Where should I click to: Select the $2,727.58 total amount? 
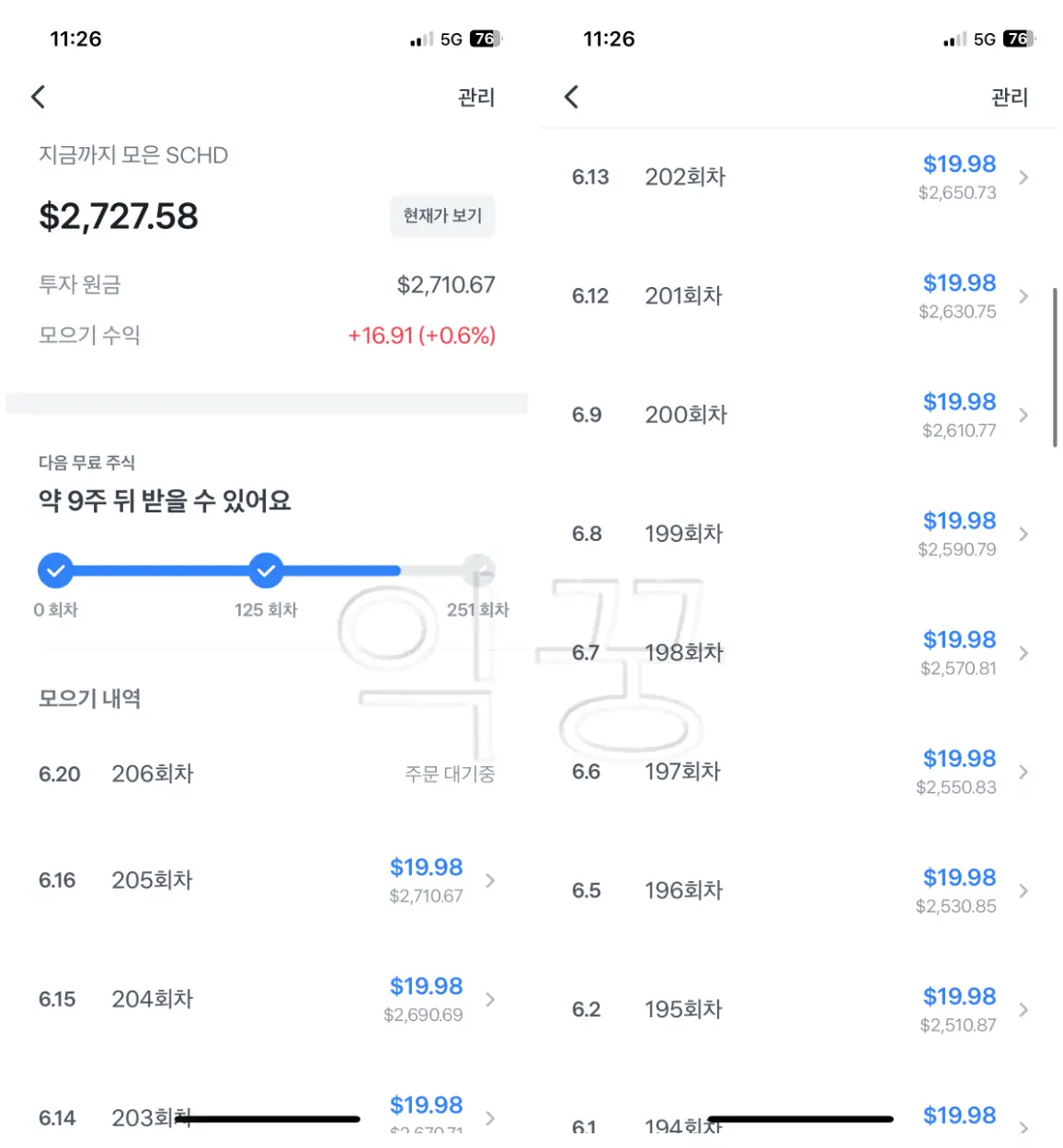pyautogui.click(x=118, y=216)
